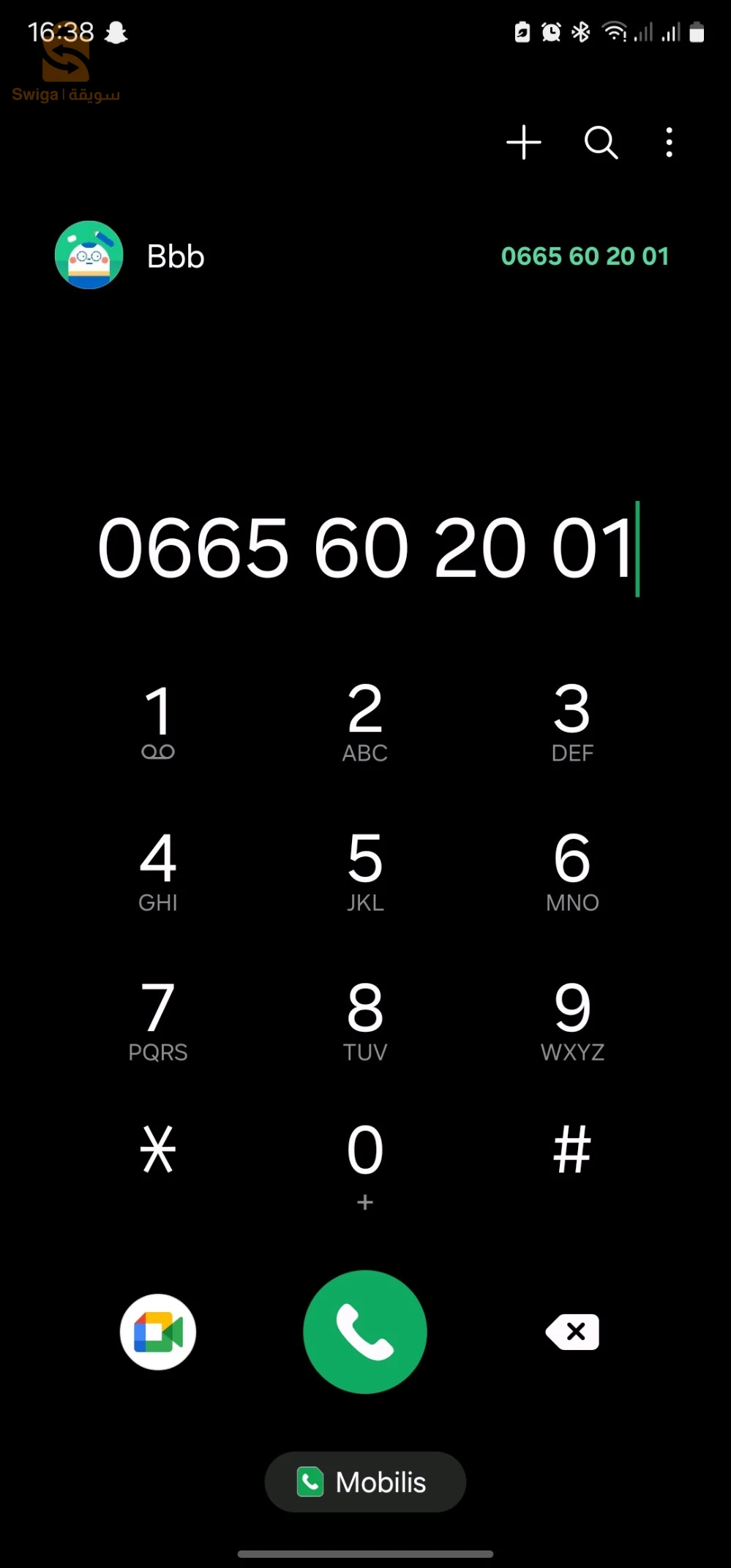Image resolution: width=731 pixels, height=1568 pixels.
Task: Tap the star key
Action: coord(158,1150)
